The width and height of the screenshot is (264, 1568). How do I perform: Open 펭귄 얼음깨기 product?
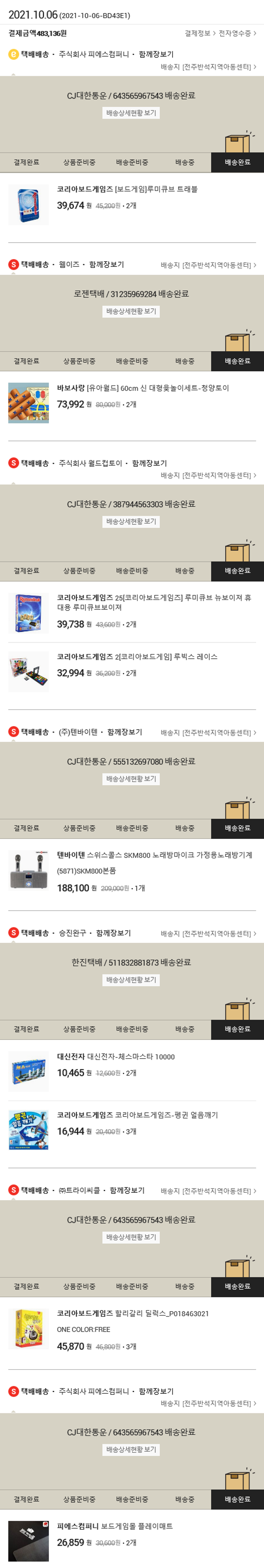[137, 1115]
